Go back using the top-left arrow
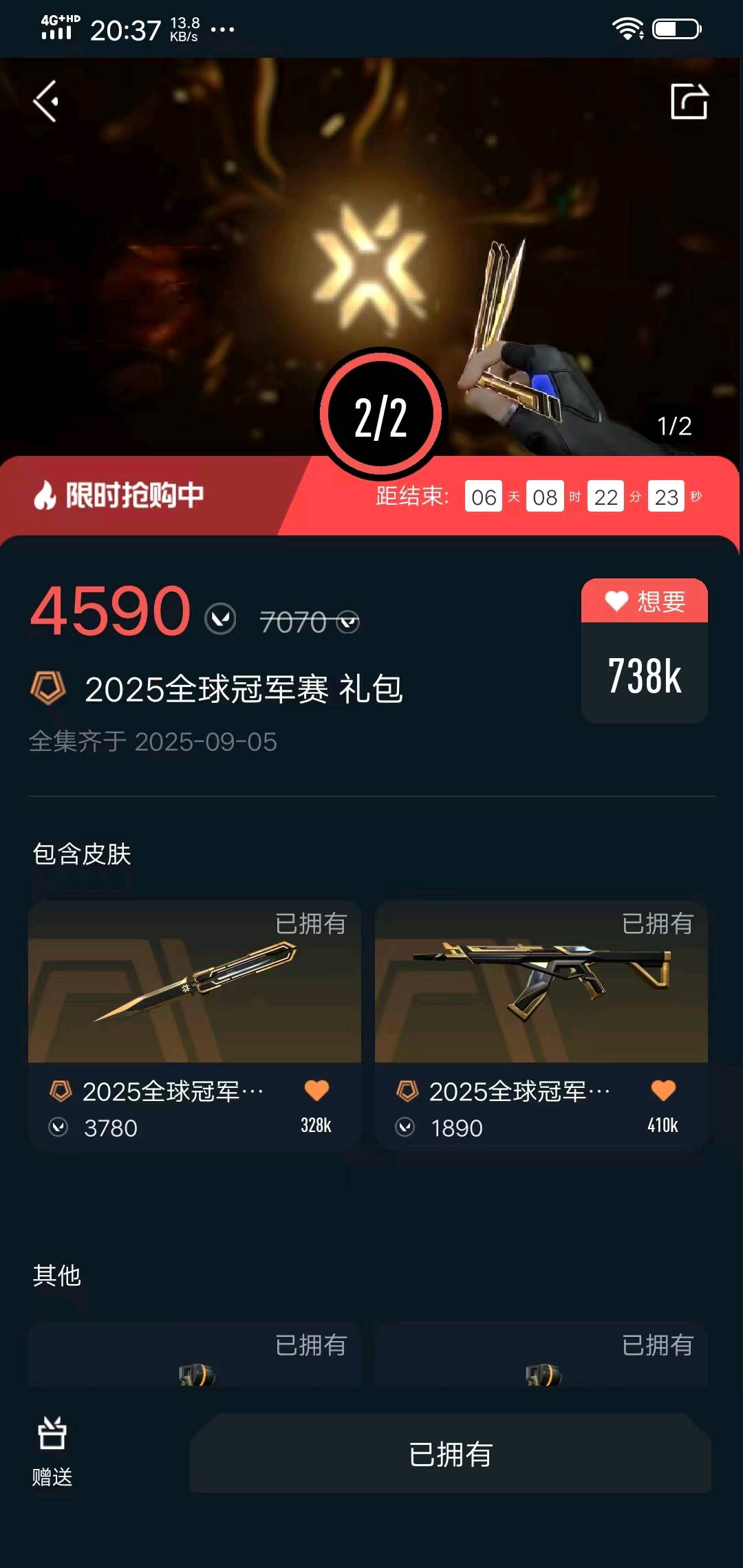743x1568 pixels. (46, 102)
